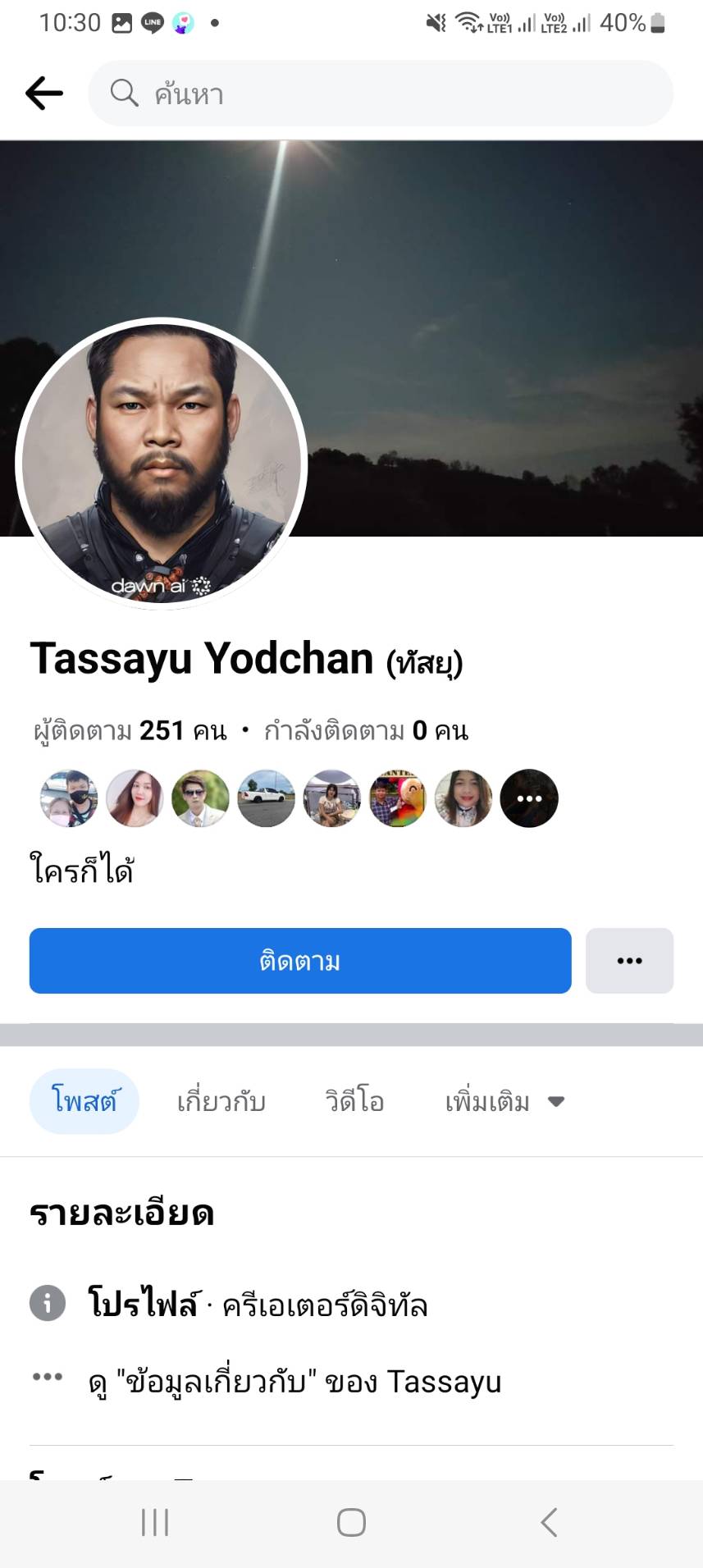Follow this profile with the ติดตาม button
Viewport: 703px width, 1568px height.
tap(300, 961)
